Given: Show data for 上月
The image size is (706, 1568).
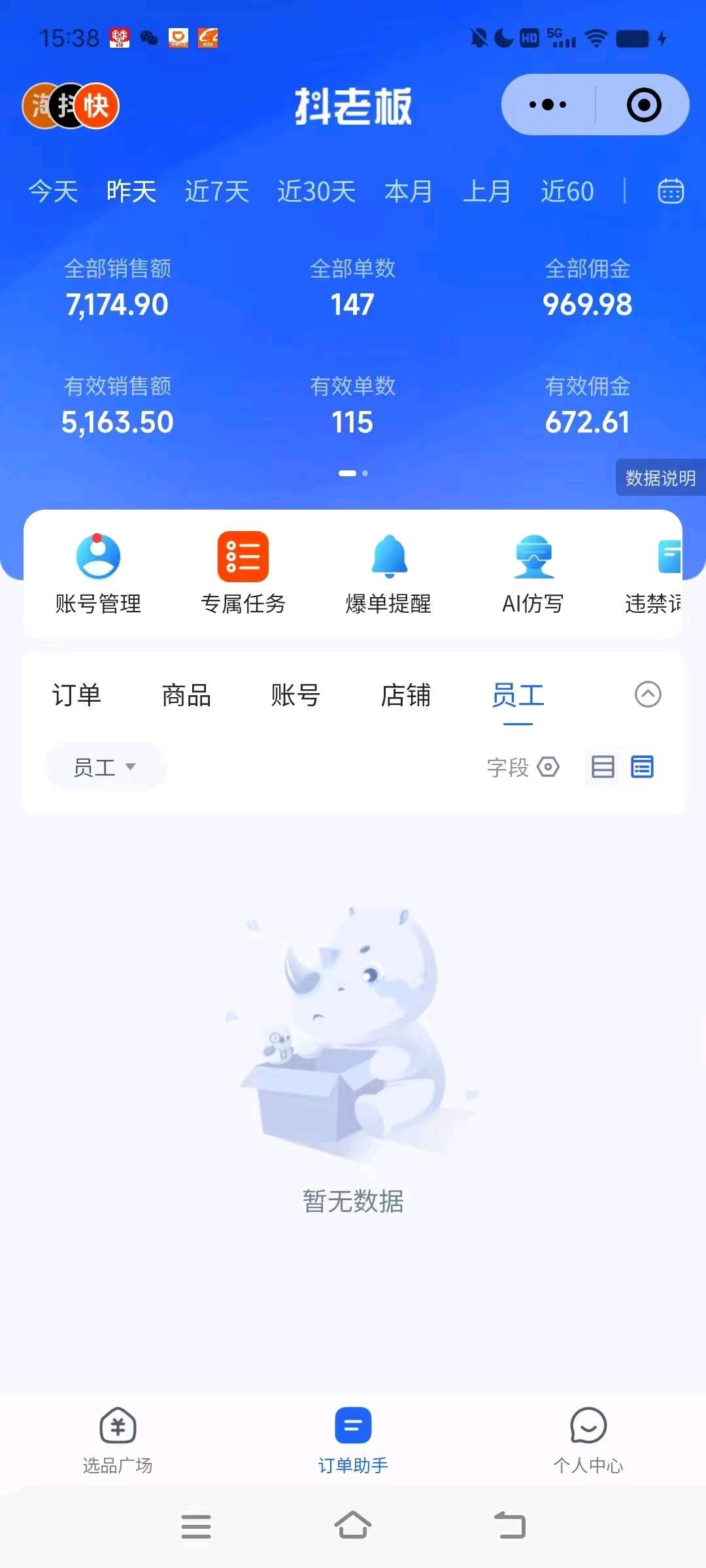Looking at the screenshot, I should coord(487,192).
